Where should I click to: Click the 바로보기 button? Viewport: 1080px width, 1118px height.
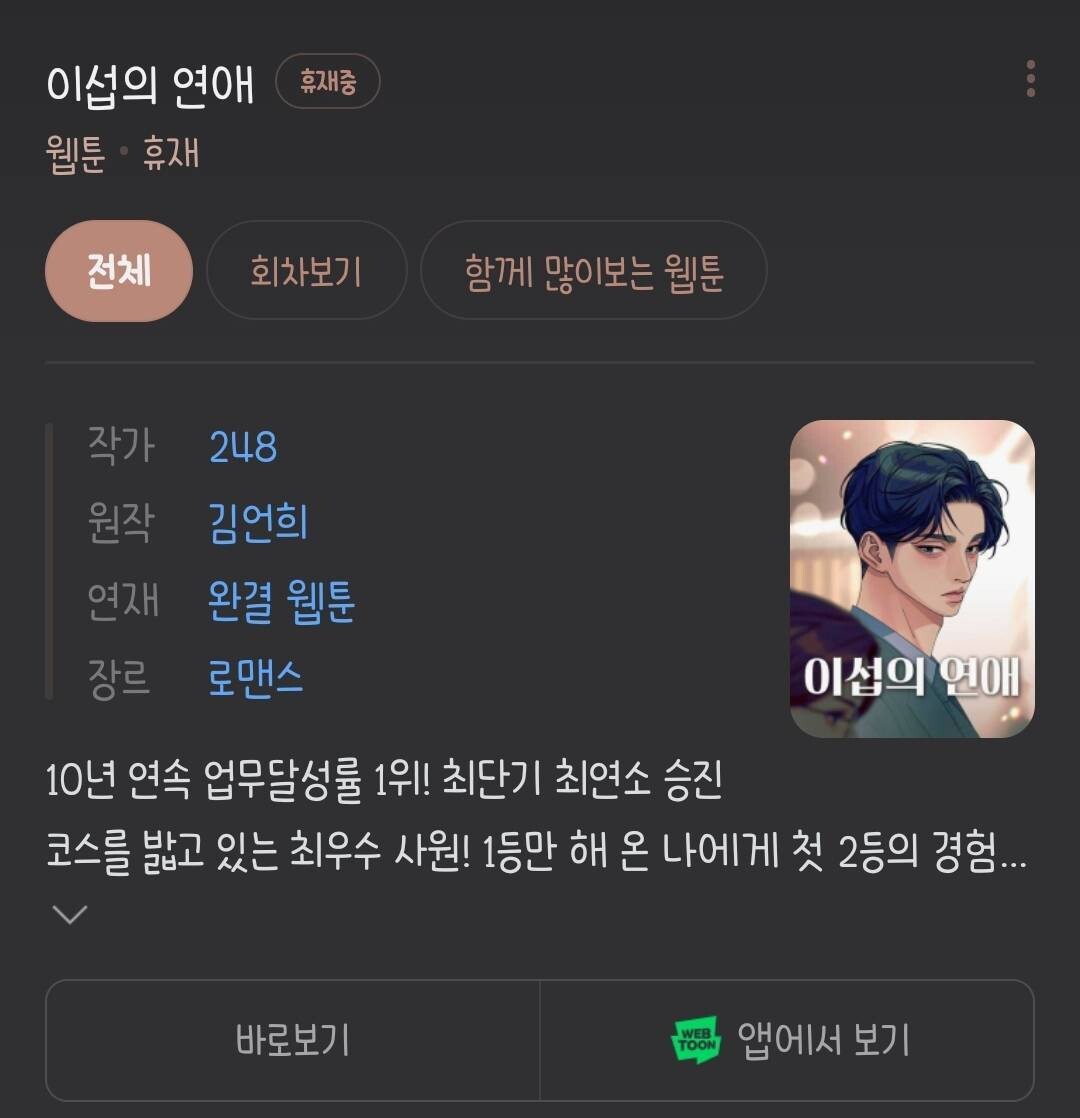(x=291, y=1040)
